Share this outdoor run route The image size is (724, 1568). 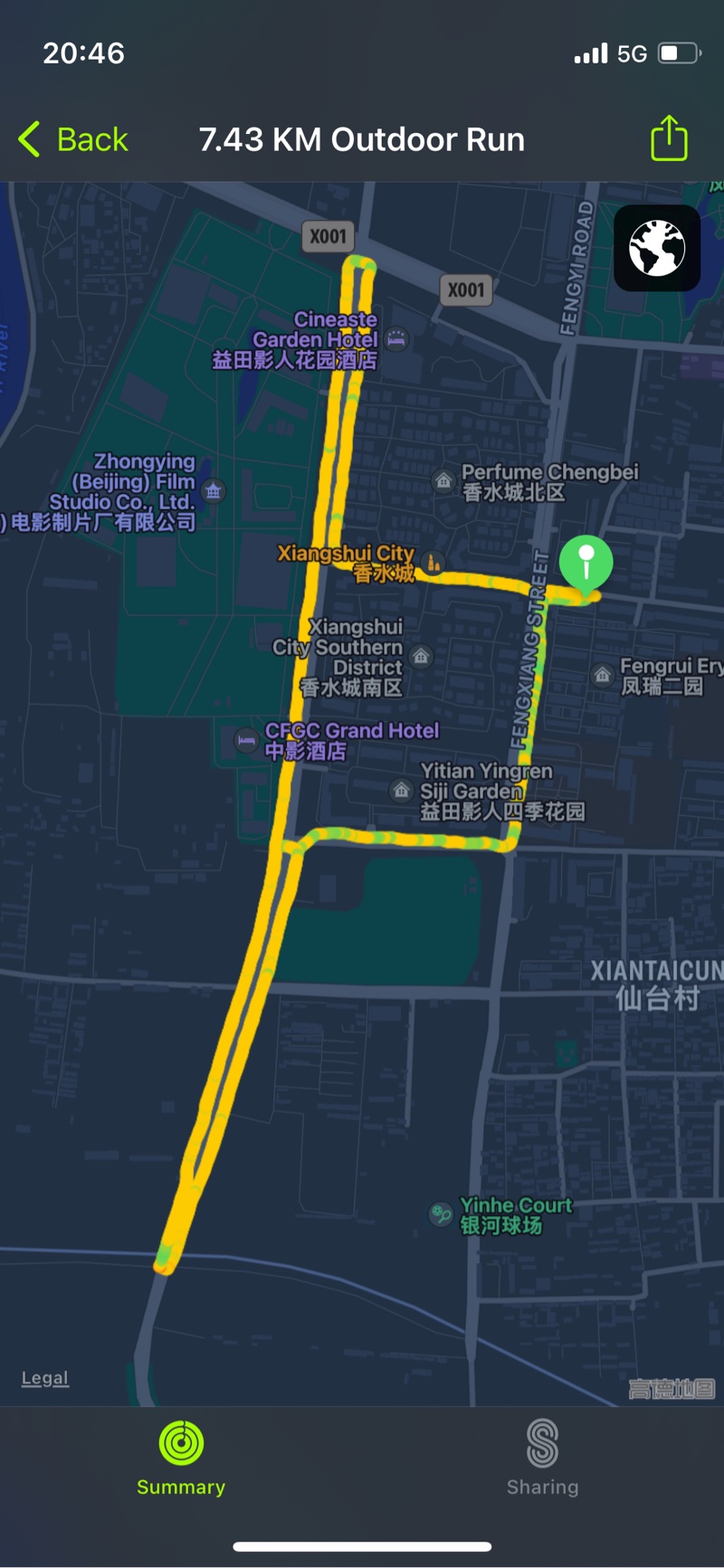pyautogui.click(x=669, y=138)
